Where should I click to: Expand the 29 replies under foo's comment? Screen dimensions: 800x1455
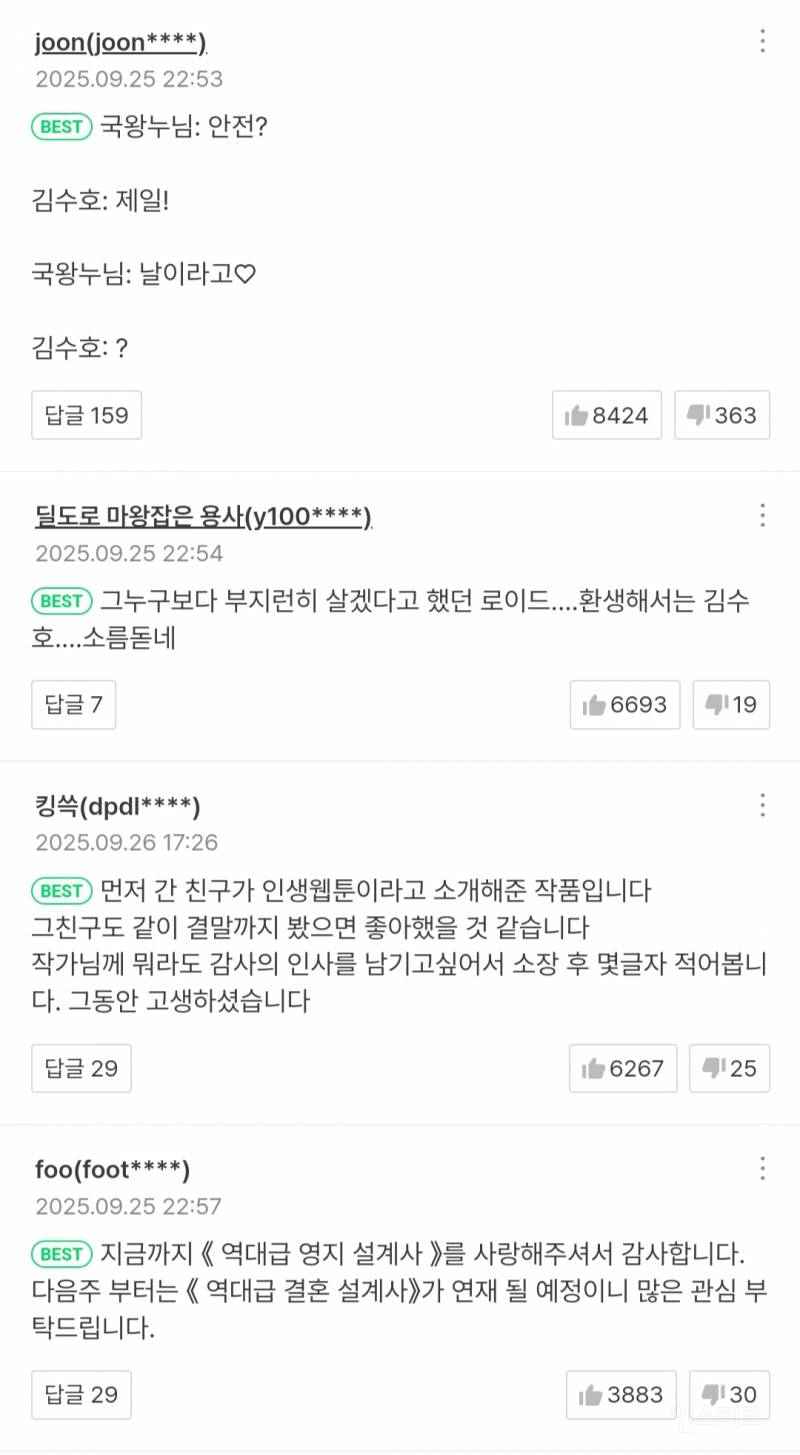coord(81,1394)
